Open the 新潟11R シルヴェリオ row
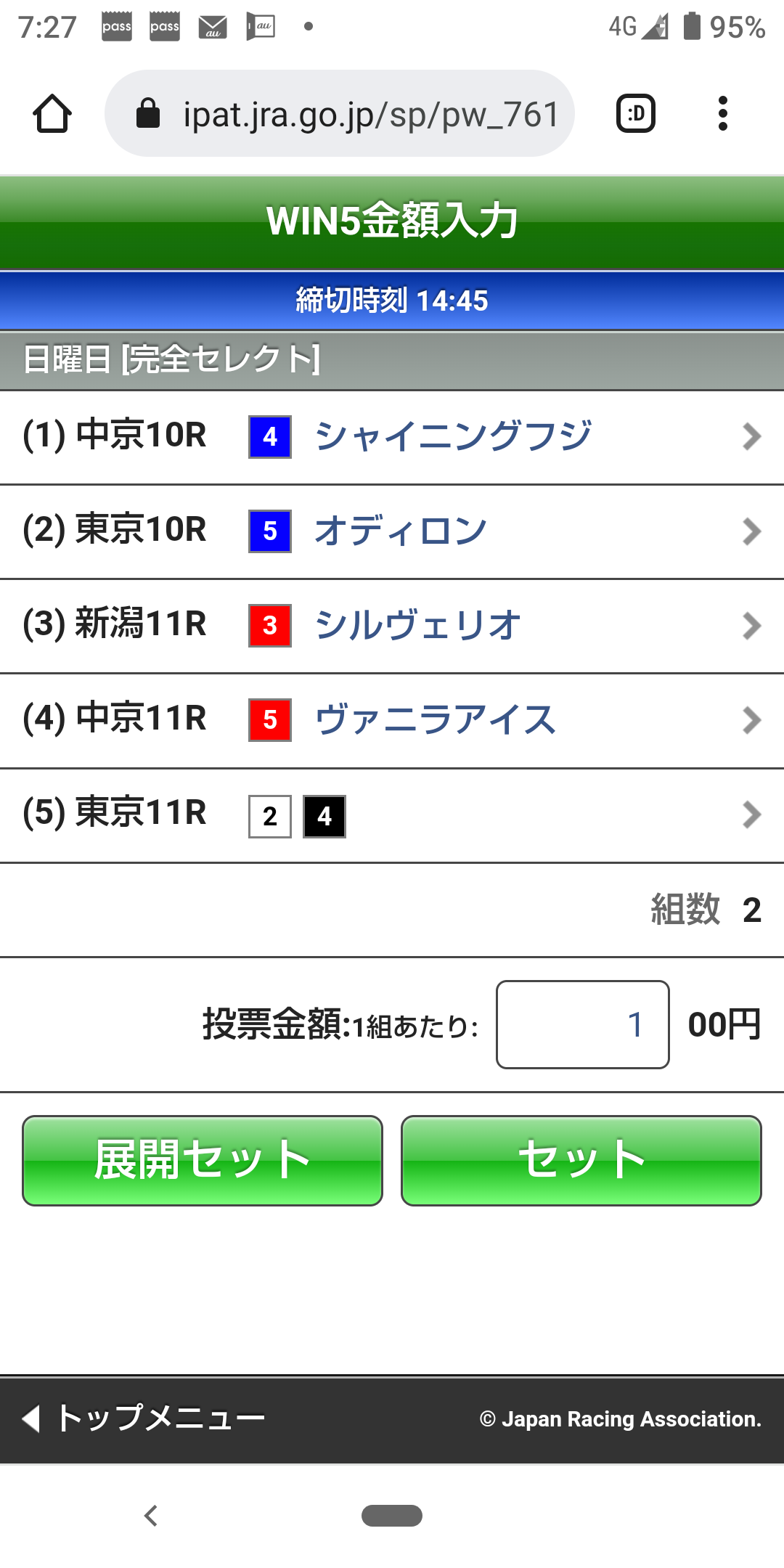784x1568 pixels. click(x=392, y=626)
